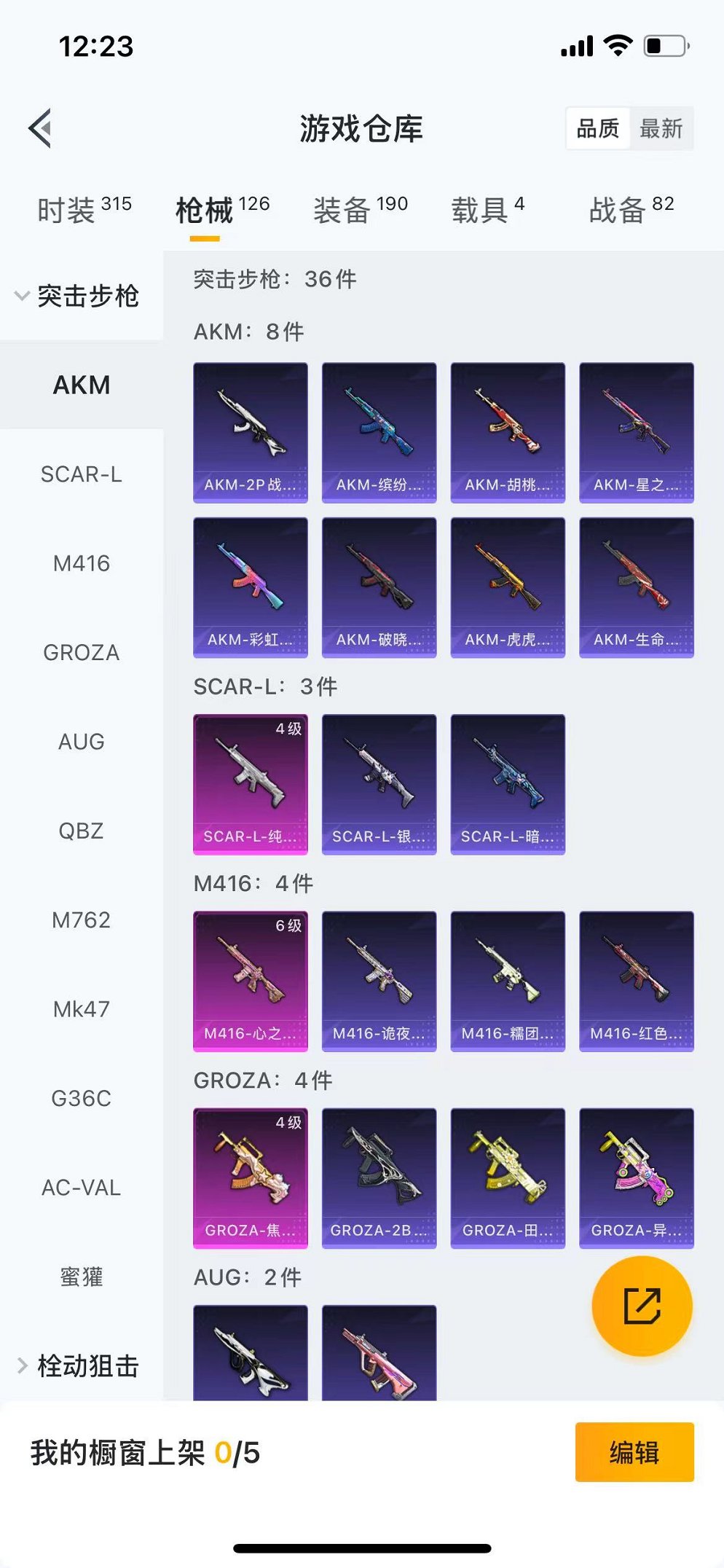Tap 编辑 to edit showcase
Screen dimensions: 724x1568
tap(634, 1451)
